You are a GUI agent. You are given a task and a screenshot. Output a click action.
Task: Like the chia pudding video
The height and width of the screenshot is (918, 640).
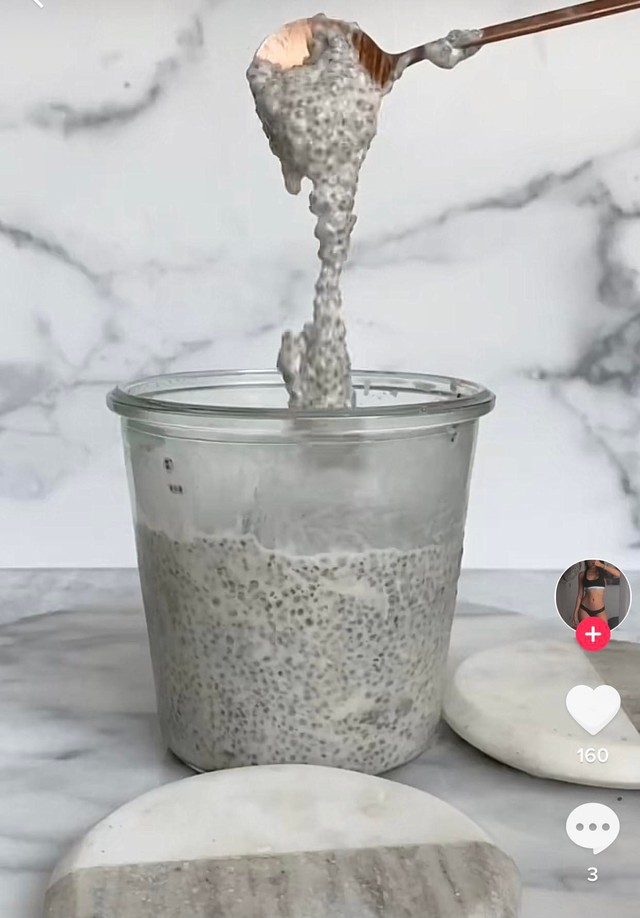click(593, 708)
